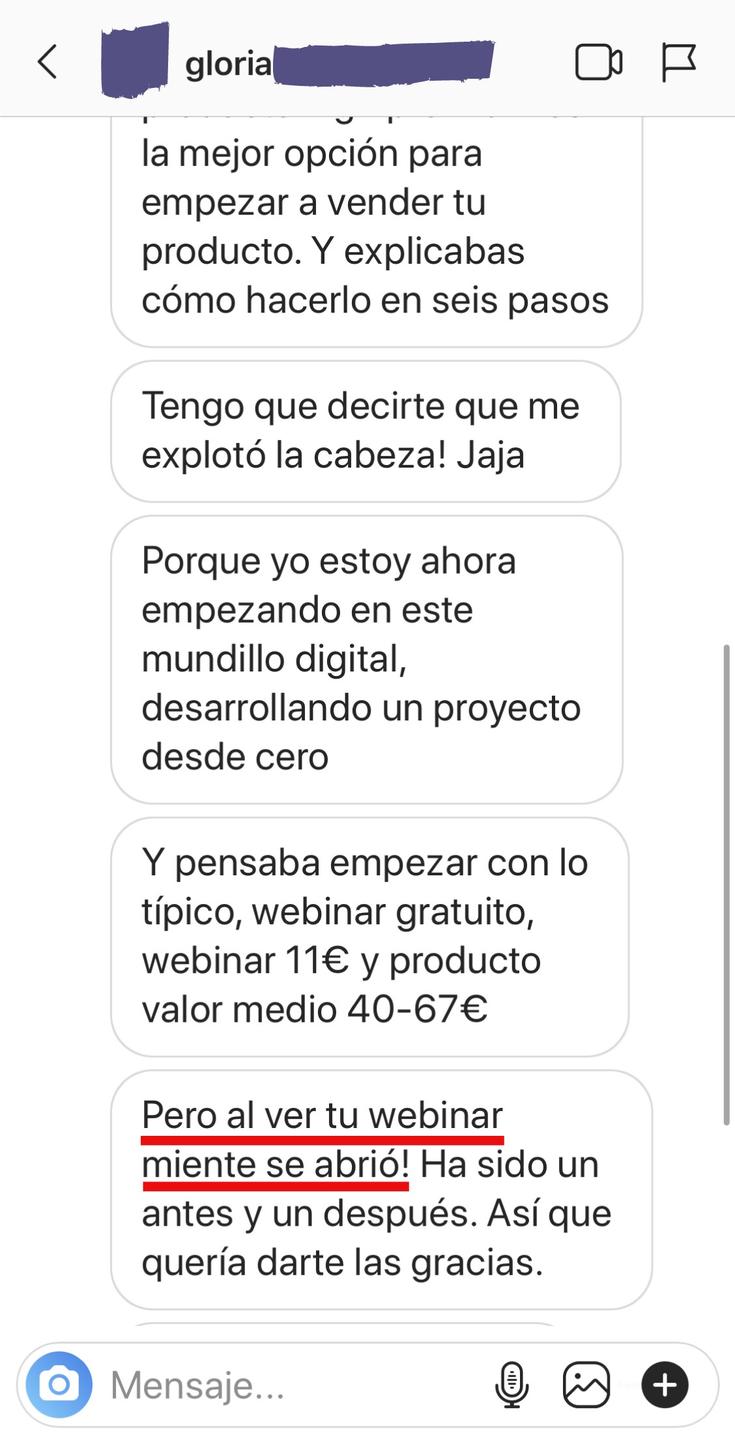Open more options with the plus icon

point(665,1385)
